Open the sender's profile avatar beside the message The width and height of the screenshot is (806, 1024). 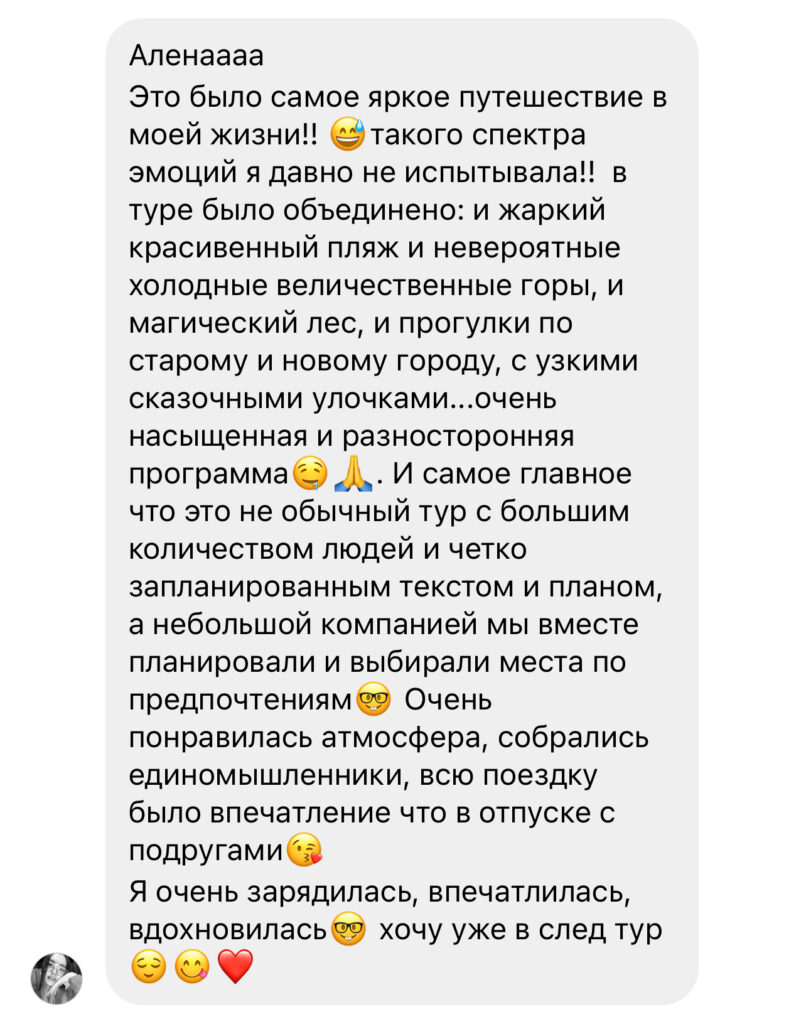(x=57, y=978)
